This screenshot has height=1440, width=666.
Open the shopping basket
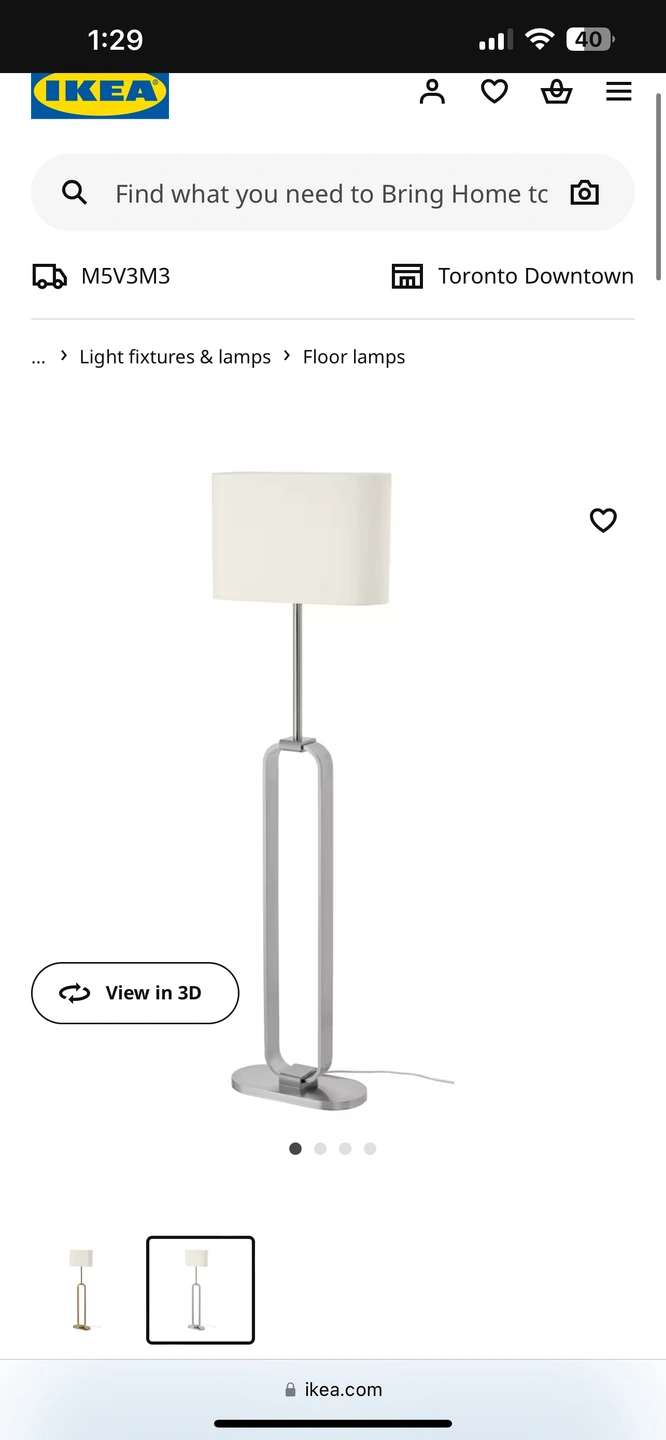(556, 92)
